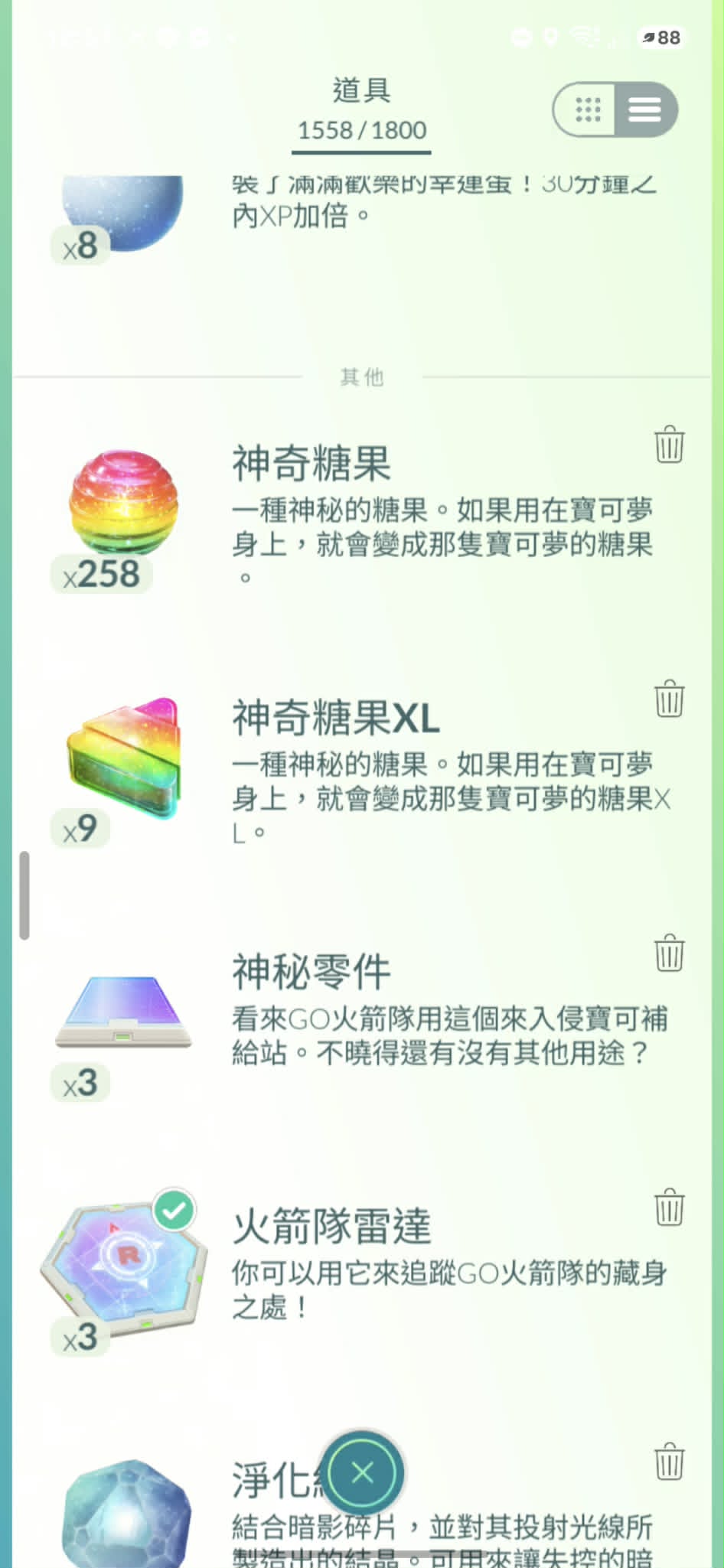Switch to grid view layout

(587, 109)
